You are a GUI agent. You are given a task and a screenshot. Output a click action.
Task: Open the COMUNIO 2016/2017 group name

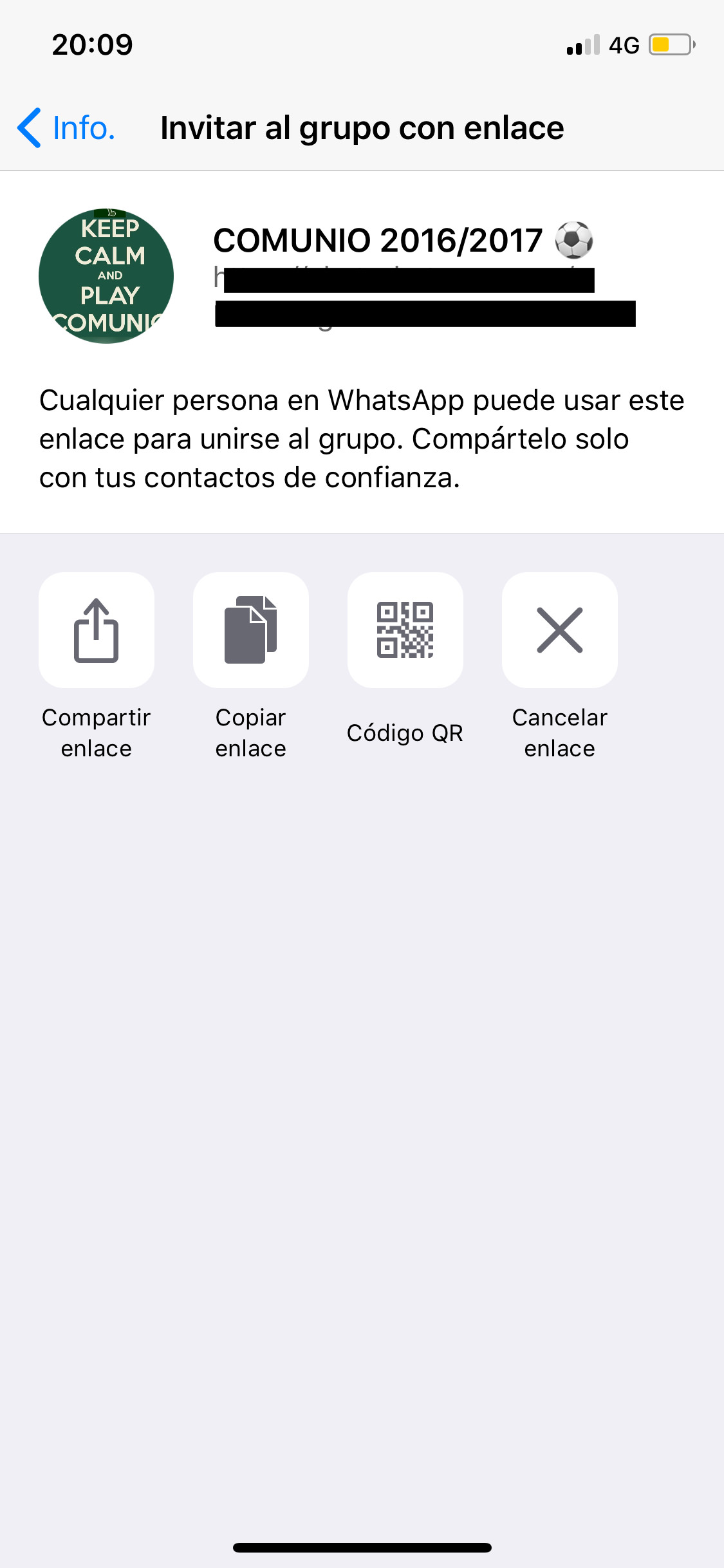pyautogui.click(x=376, y=239)
